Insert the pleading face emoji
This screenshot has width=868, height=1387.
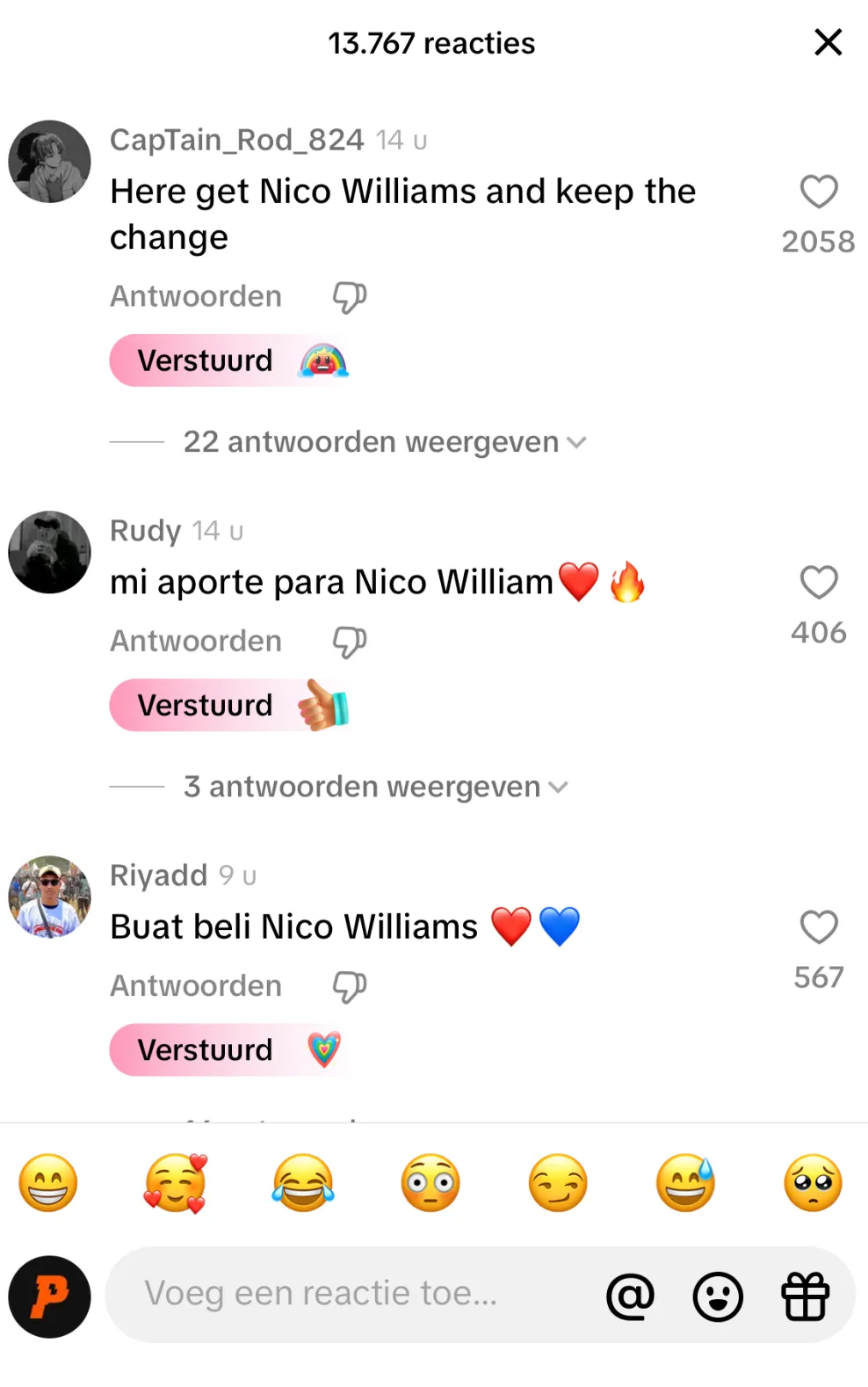[x=813, y=1183]
